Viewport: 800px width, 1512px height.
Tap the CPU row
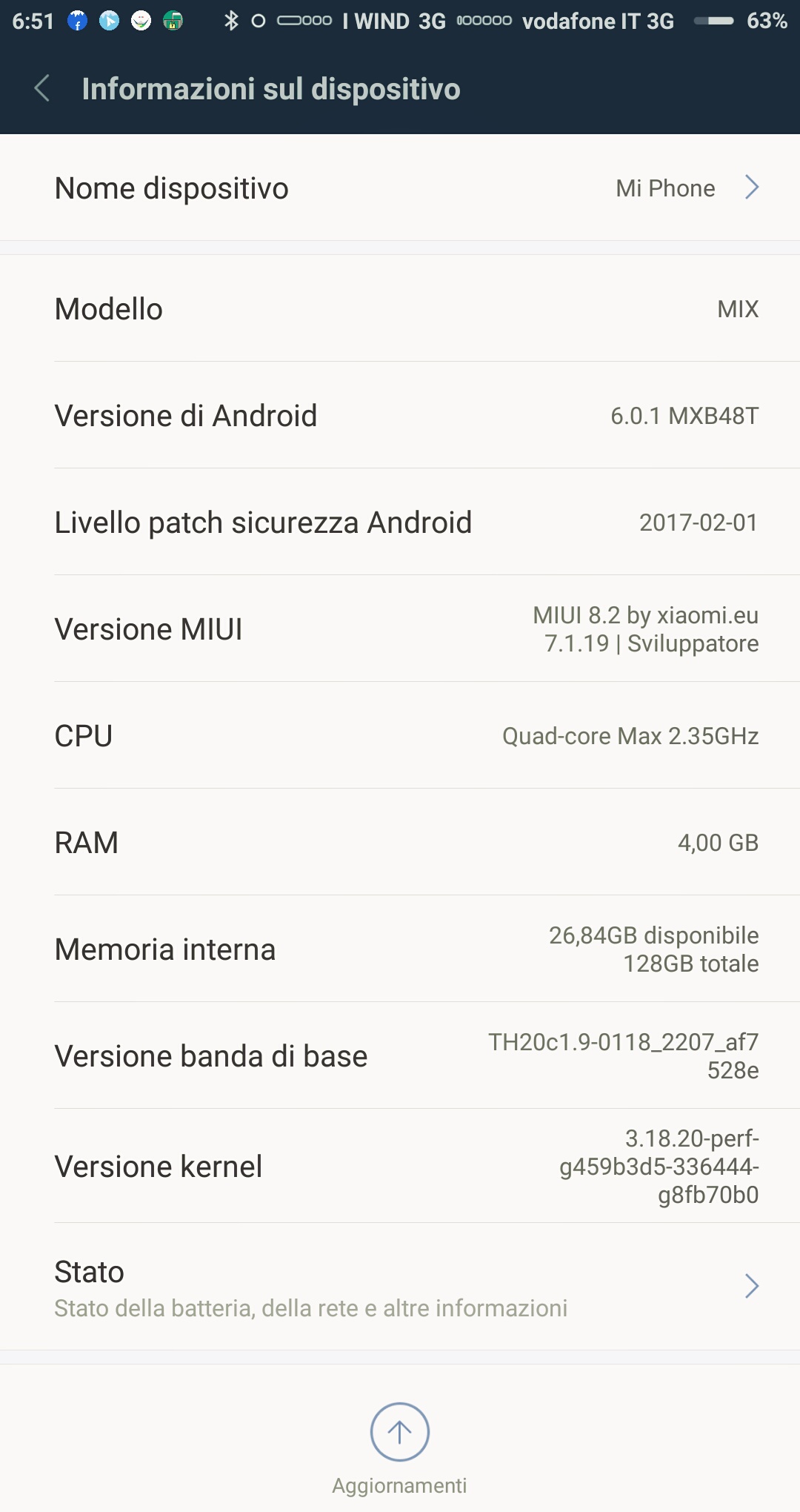pyautogui.click(x=400, y=735)
